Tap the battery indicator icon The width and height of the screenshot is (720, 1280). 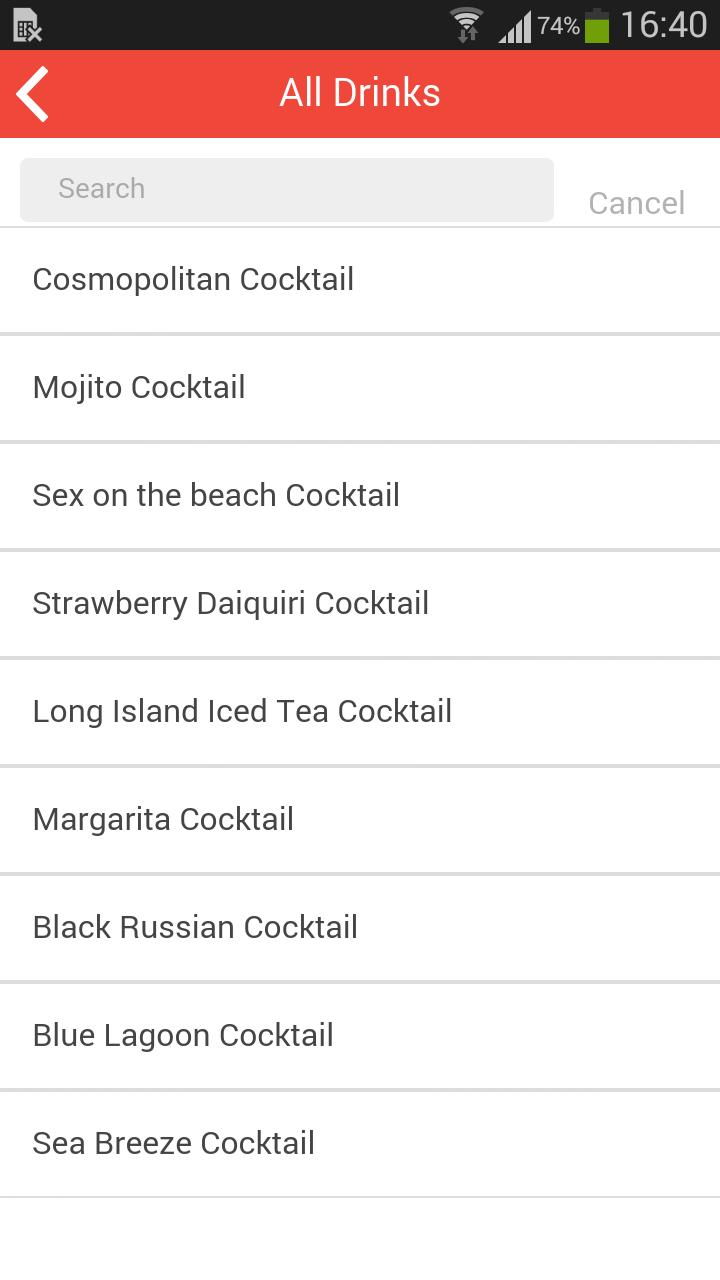[596, 24]
